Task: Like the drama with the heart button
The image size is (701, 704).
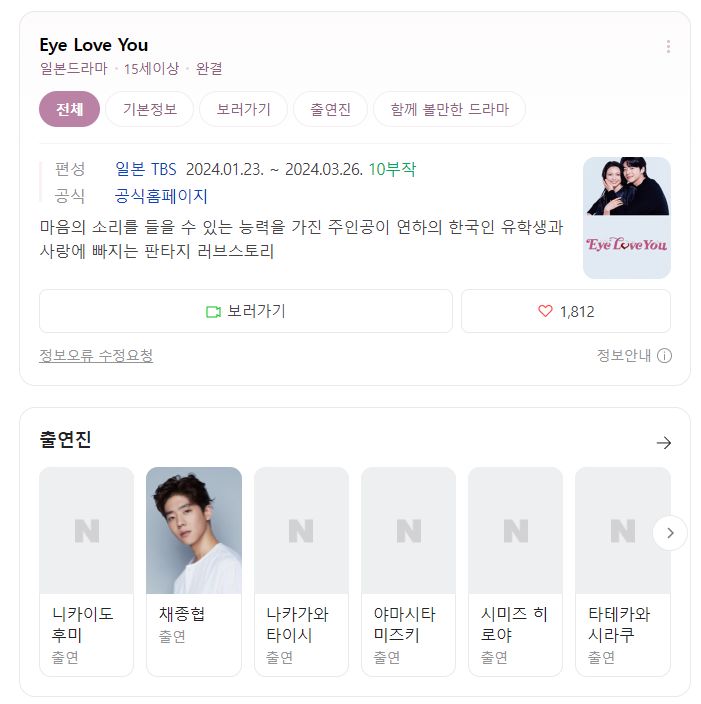Action: tap(566, 311)
